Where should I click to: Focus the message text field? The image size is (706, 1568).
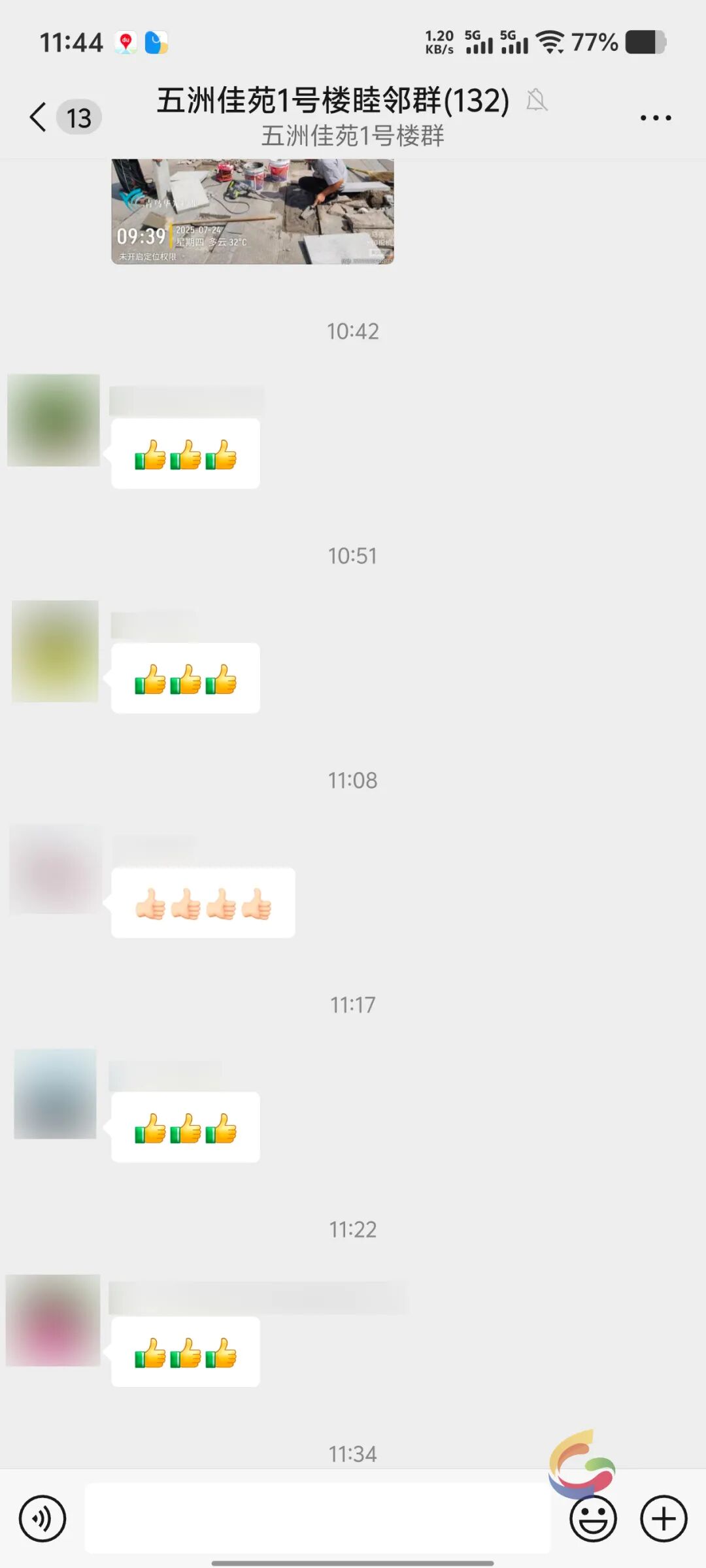(x=317, y=1518)
